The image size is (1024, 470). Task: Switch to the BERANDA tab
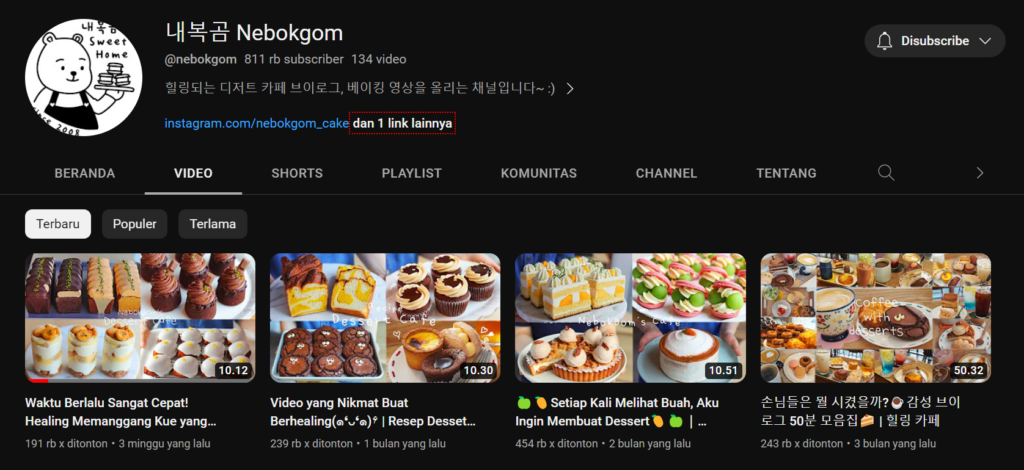84,173
